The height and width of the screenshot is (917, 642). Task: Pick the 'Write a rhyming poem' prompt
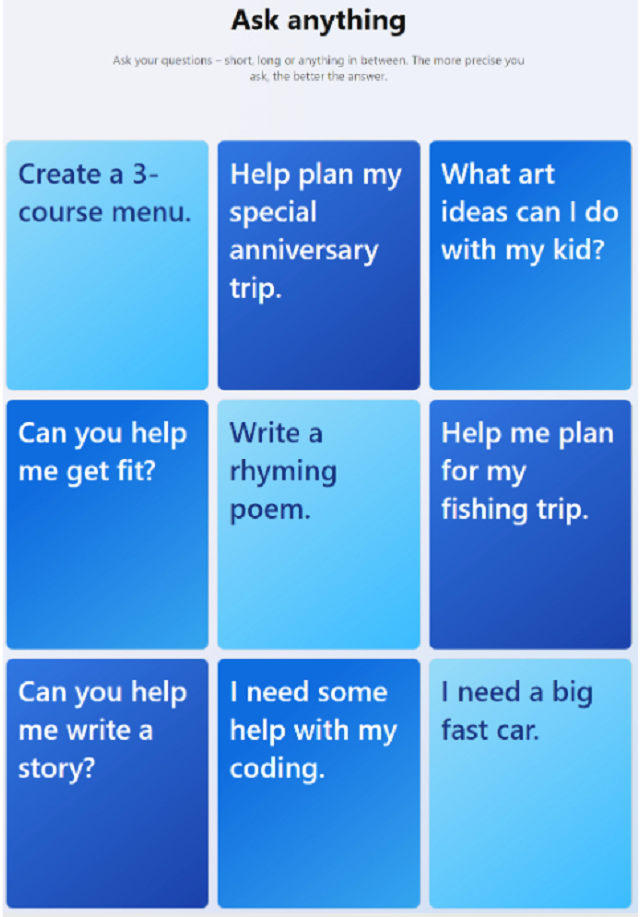(x=319, y=524)
